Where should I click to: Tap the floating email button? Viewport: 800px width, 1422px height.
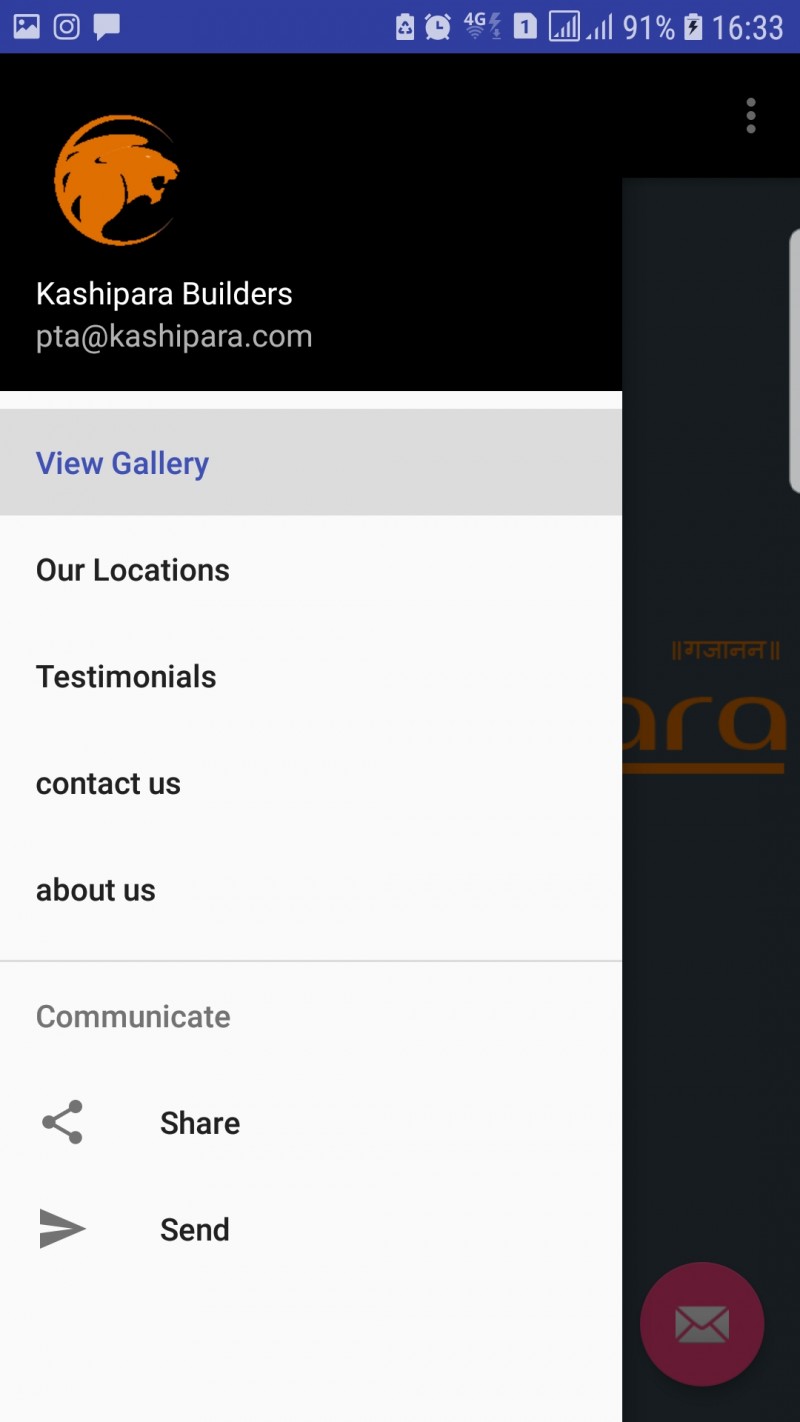point(702,1324)
